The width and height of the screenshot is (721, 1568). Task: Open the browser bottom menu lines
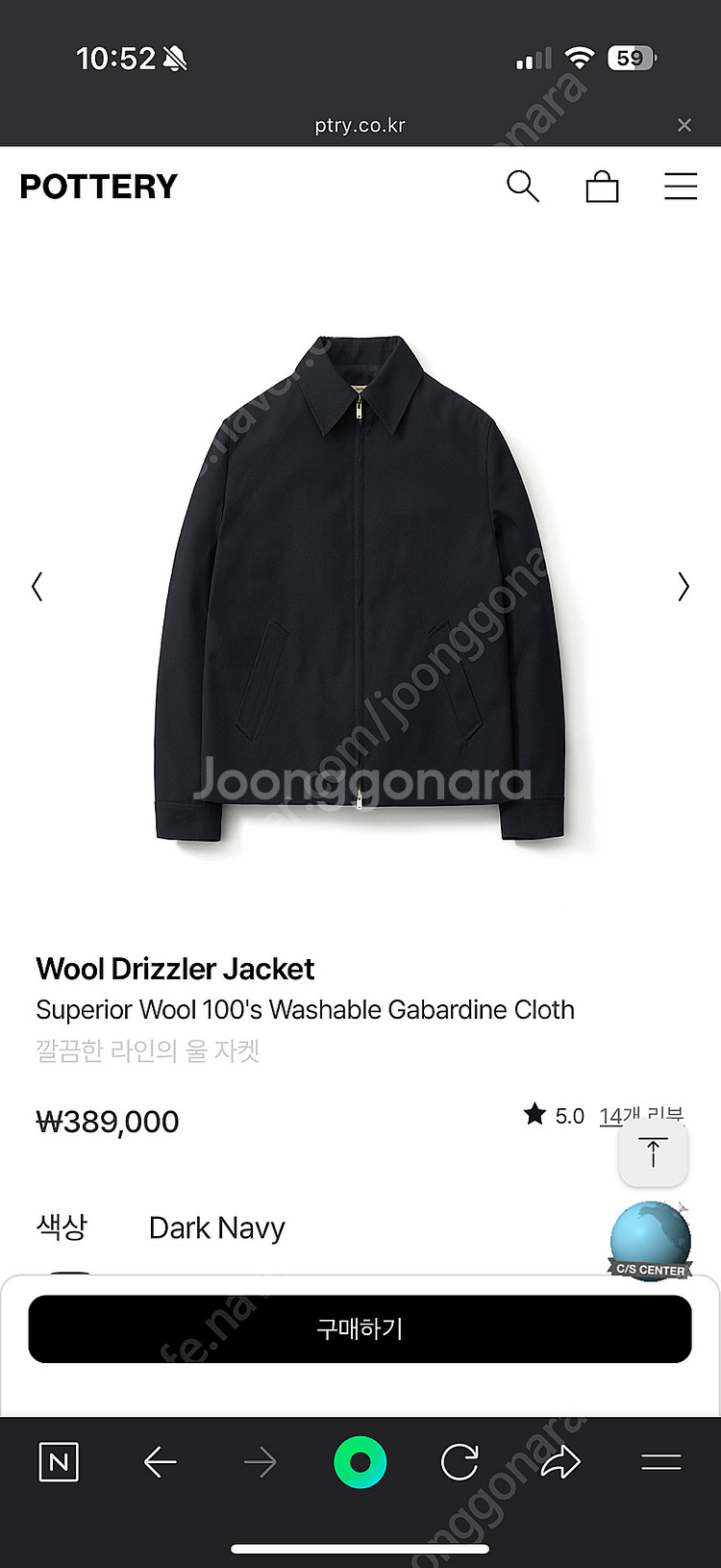point(661,1462)
